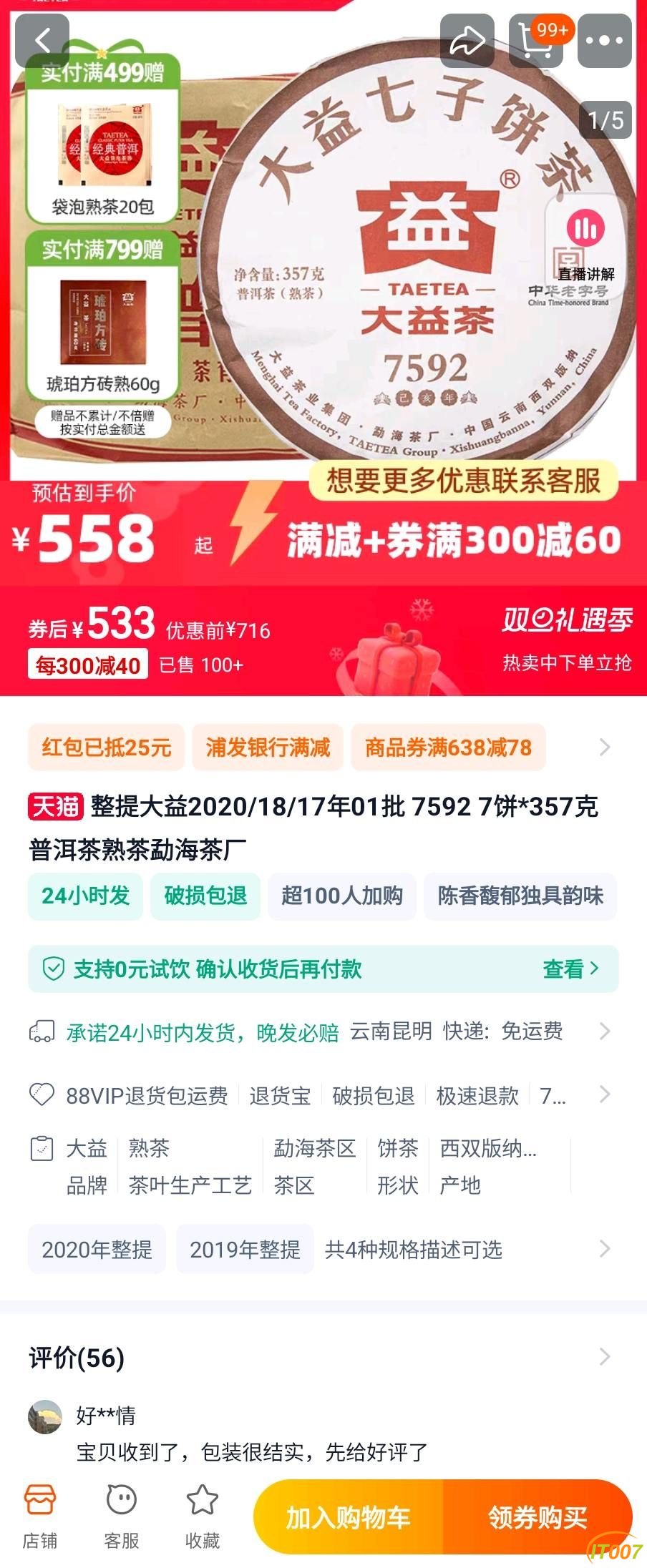647x1568 pixels.
Task: Go back to previous page
Action: (42, 41)
